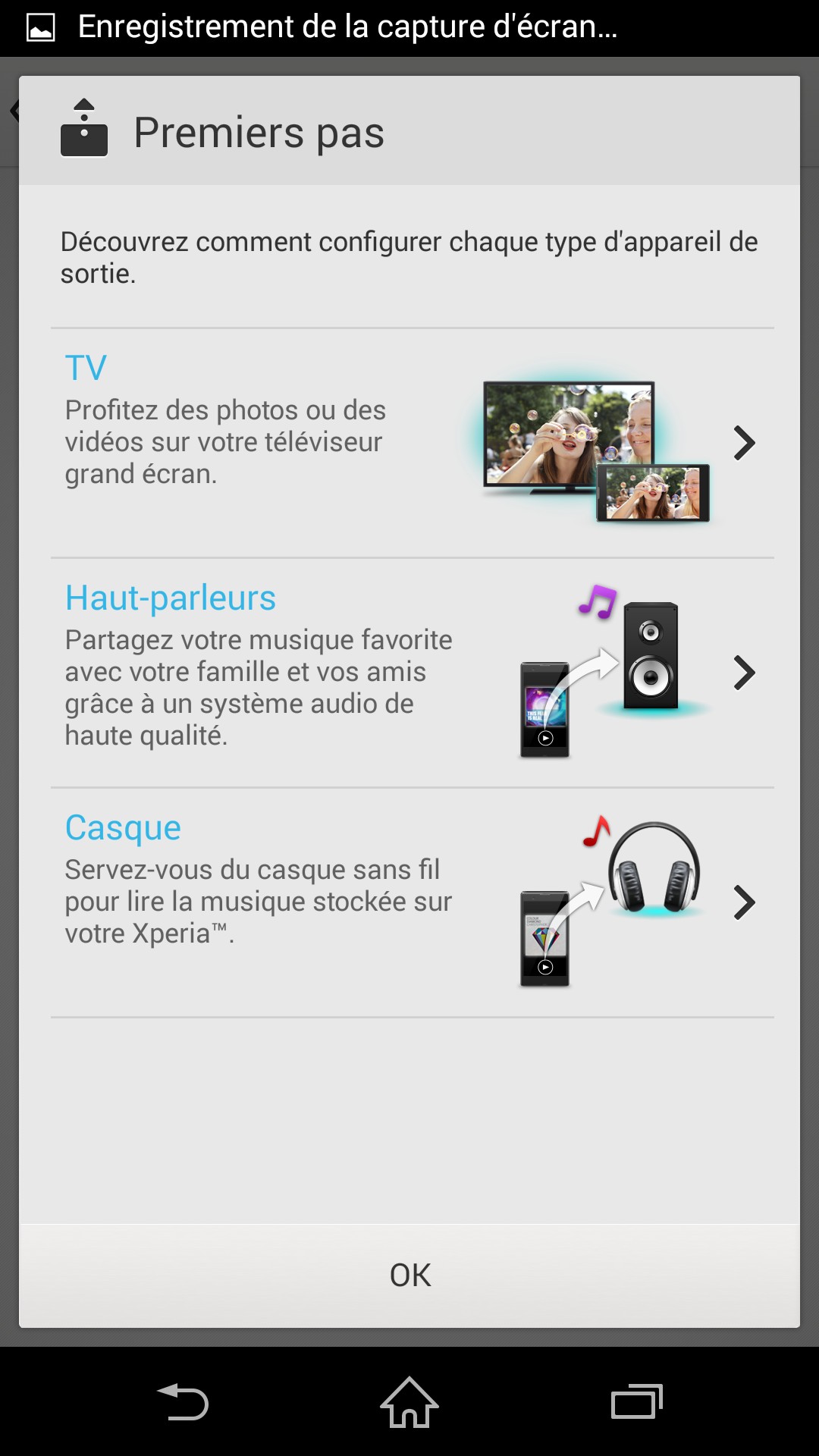
Task: Go back with the system back button
Action: click(183, 1401)
